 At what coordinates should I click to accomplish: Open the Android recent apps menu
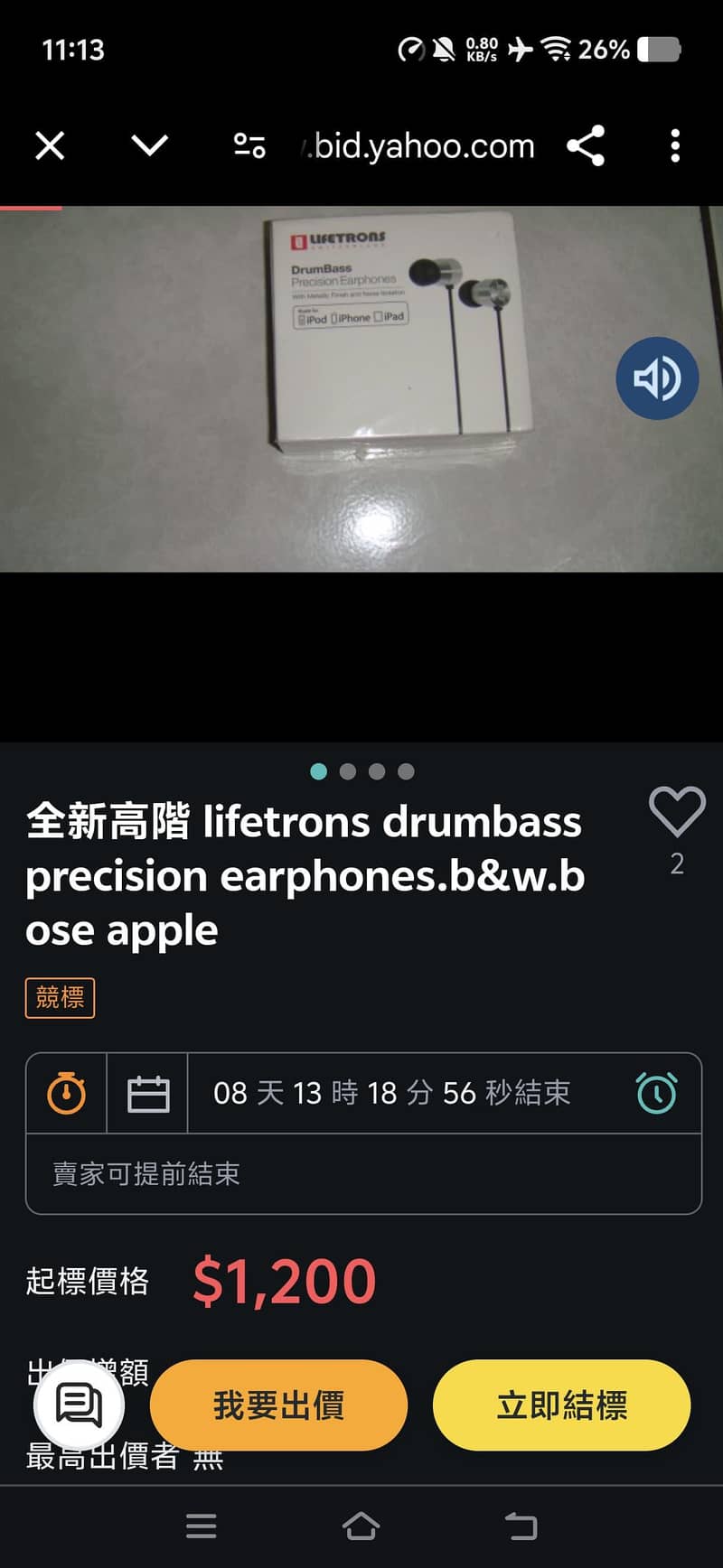[x=201, y=1526]
